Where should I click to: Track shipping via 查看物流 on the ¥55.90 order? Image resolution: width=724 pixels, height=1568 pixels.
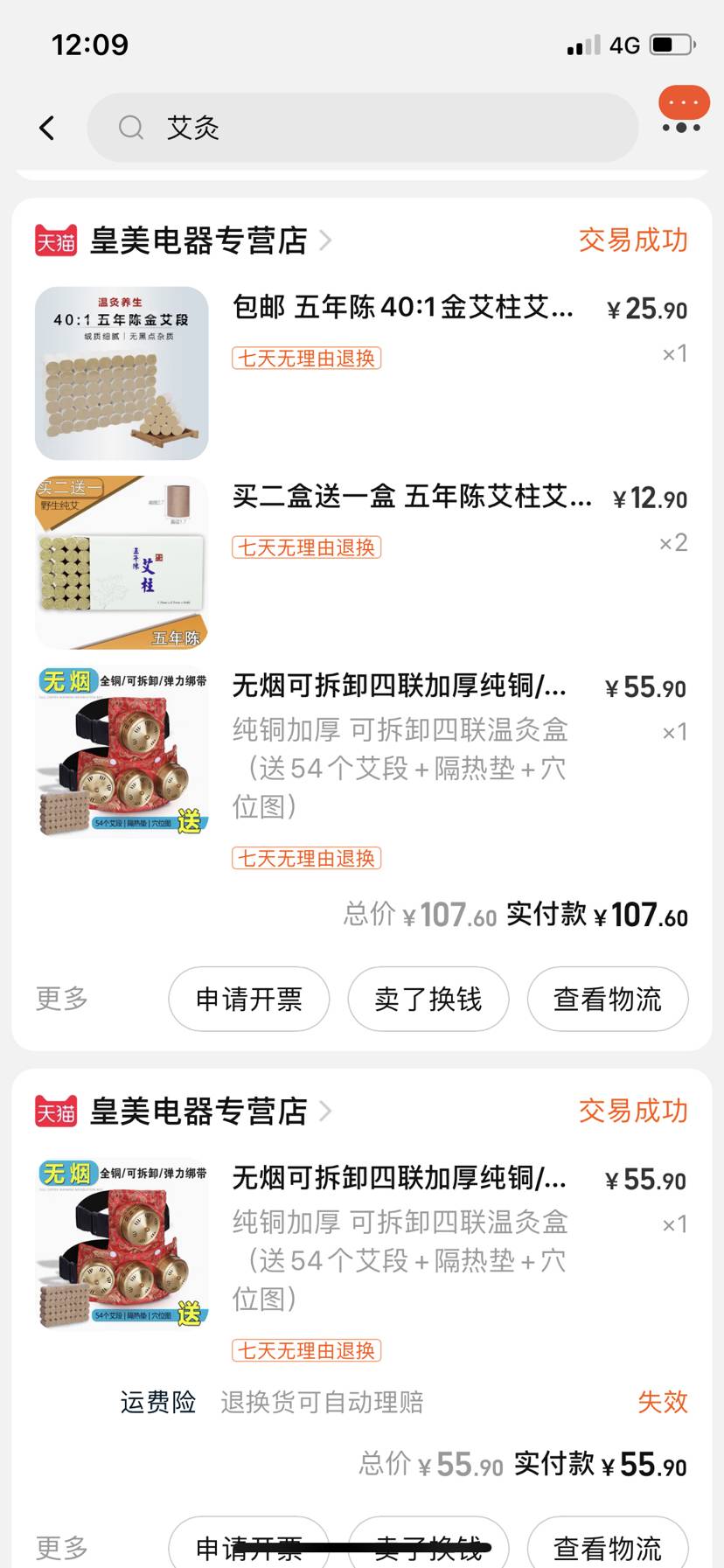tap(608, 1548)
